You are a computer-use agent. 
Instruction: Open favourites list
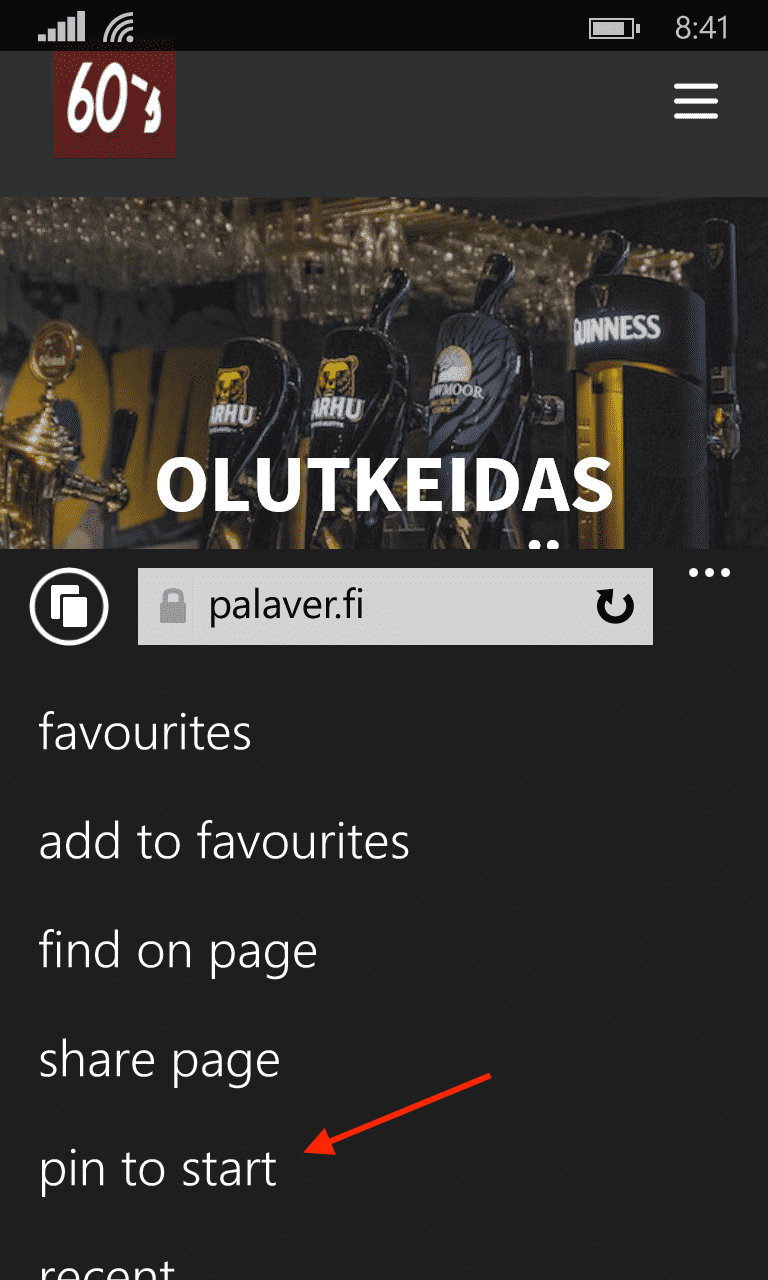145,733
